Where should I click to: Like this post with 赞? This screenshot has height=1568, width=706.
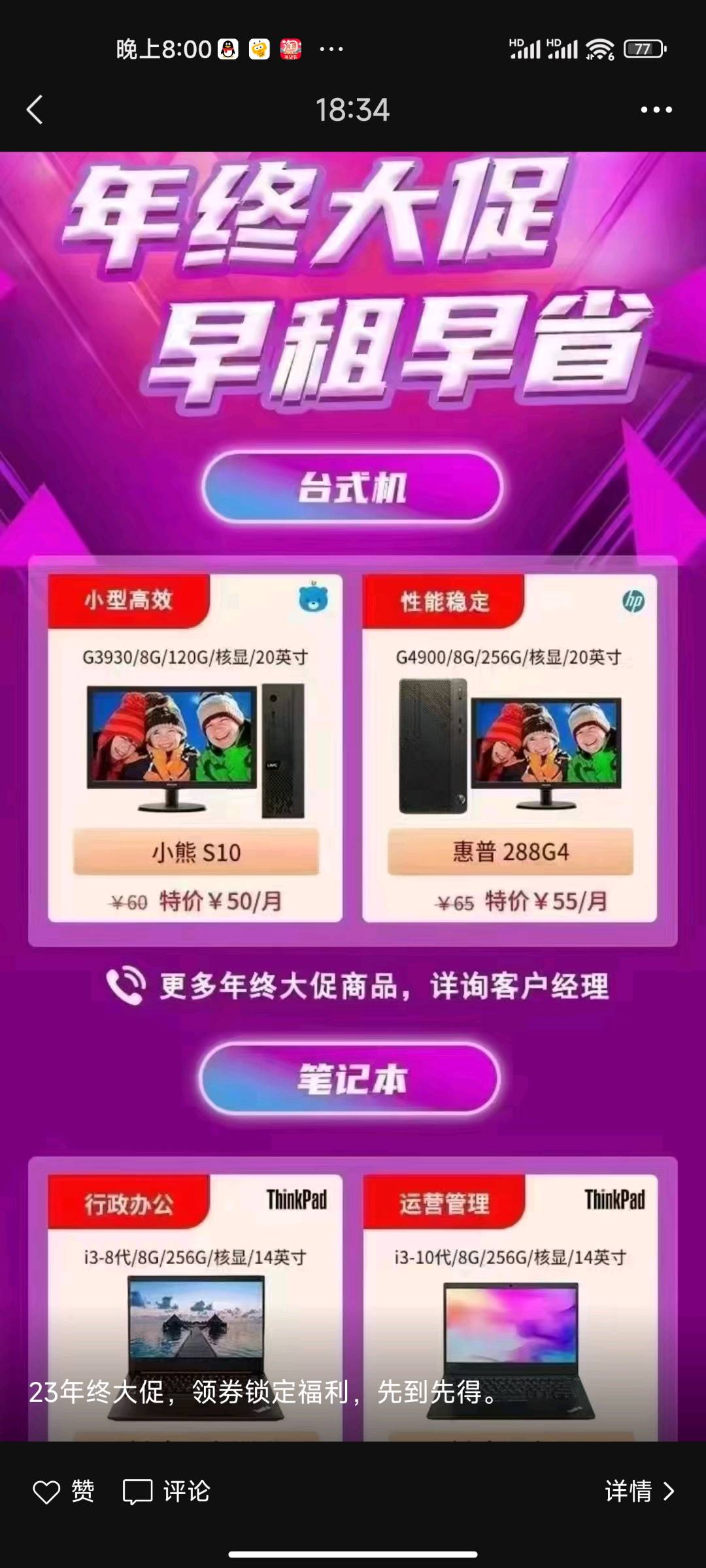click(x=63, y=1492)
